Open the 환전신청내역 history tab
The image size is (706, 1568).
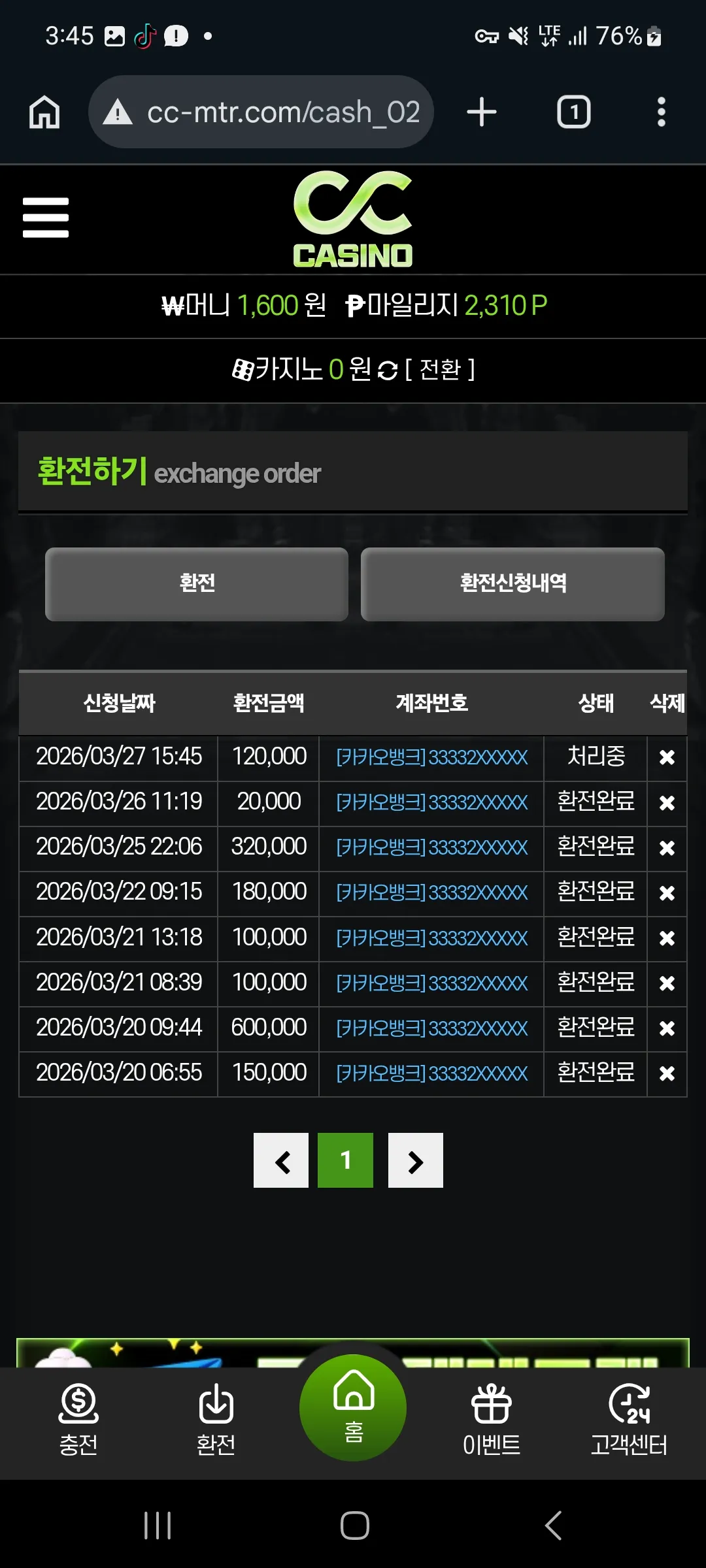(x=513, y=584)
